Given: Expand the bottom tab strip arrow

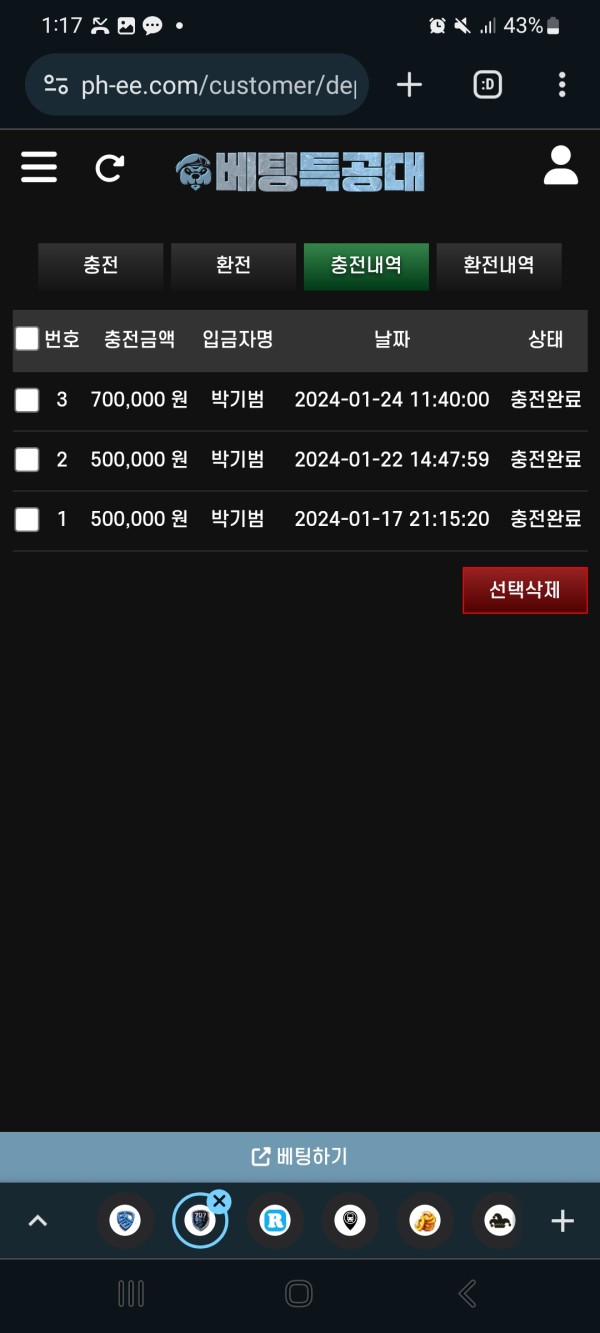Looking at the screenshot, I should point(38,1221).
